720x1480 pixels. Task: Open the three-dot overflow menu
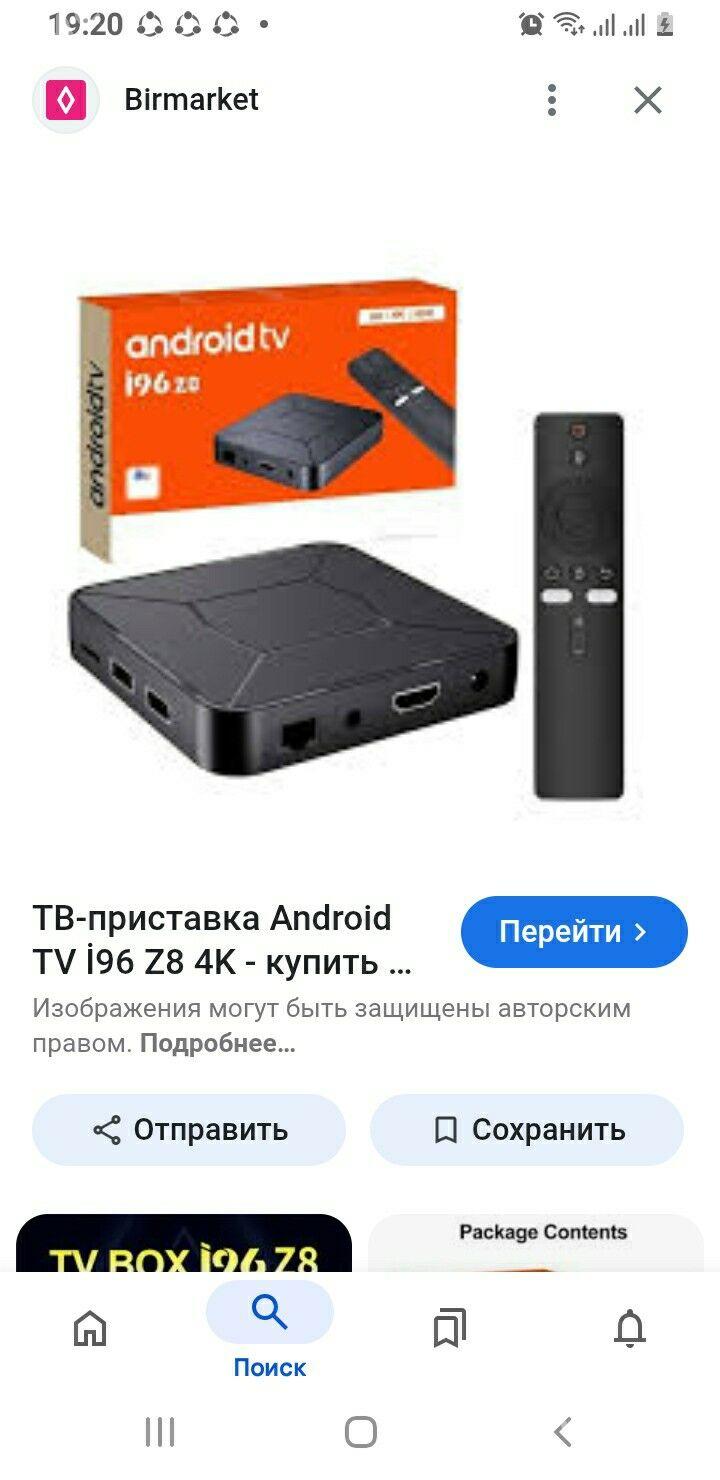point(551,100)
